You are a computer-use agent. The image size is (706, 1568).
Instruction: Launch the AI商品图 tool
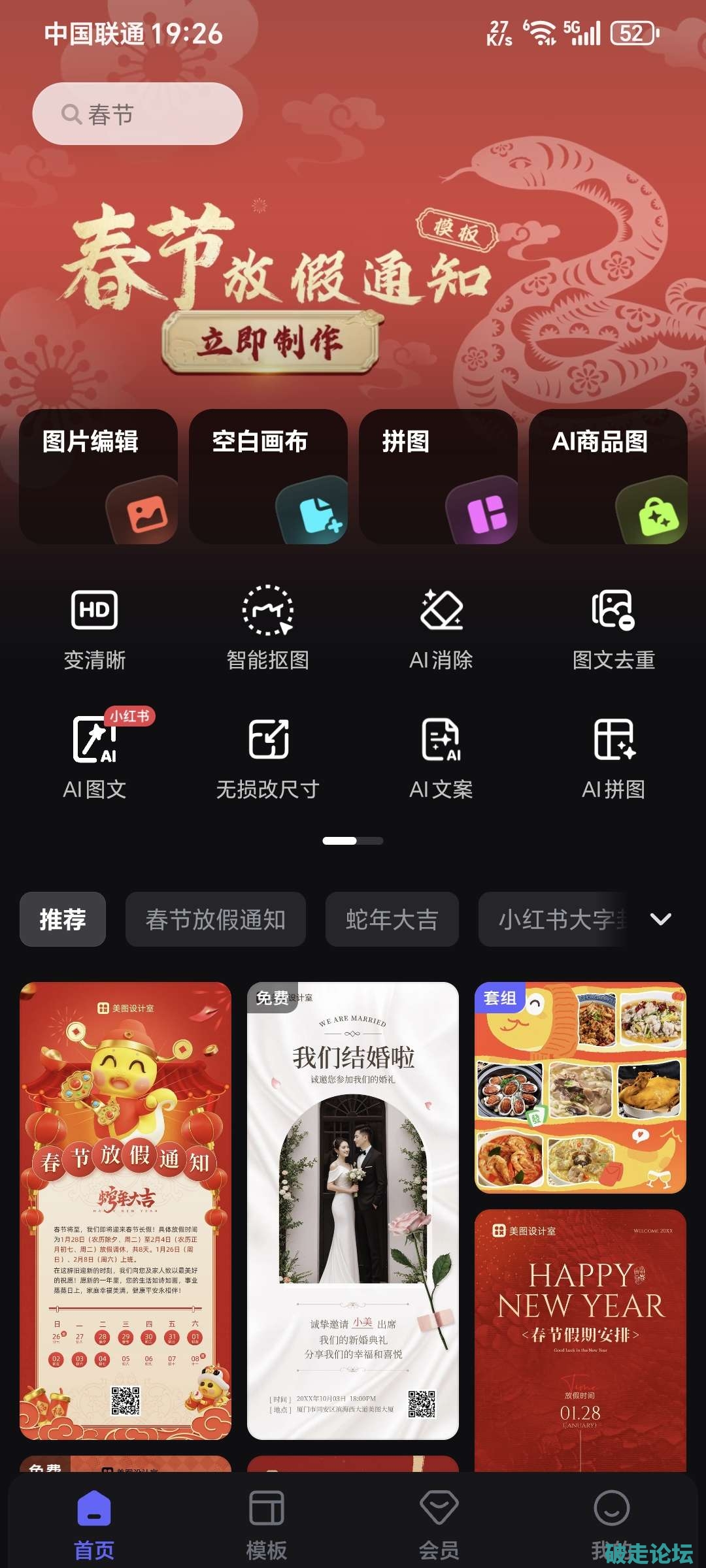coord(608,476)
